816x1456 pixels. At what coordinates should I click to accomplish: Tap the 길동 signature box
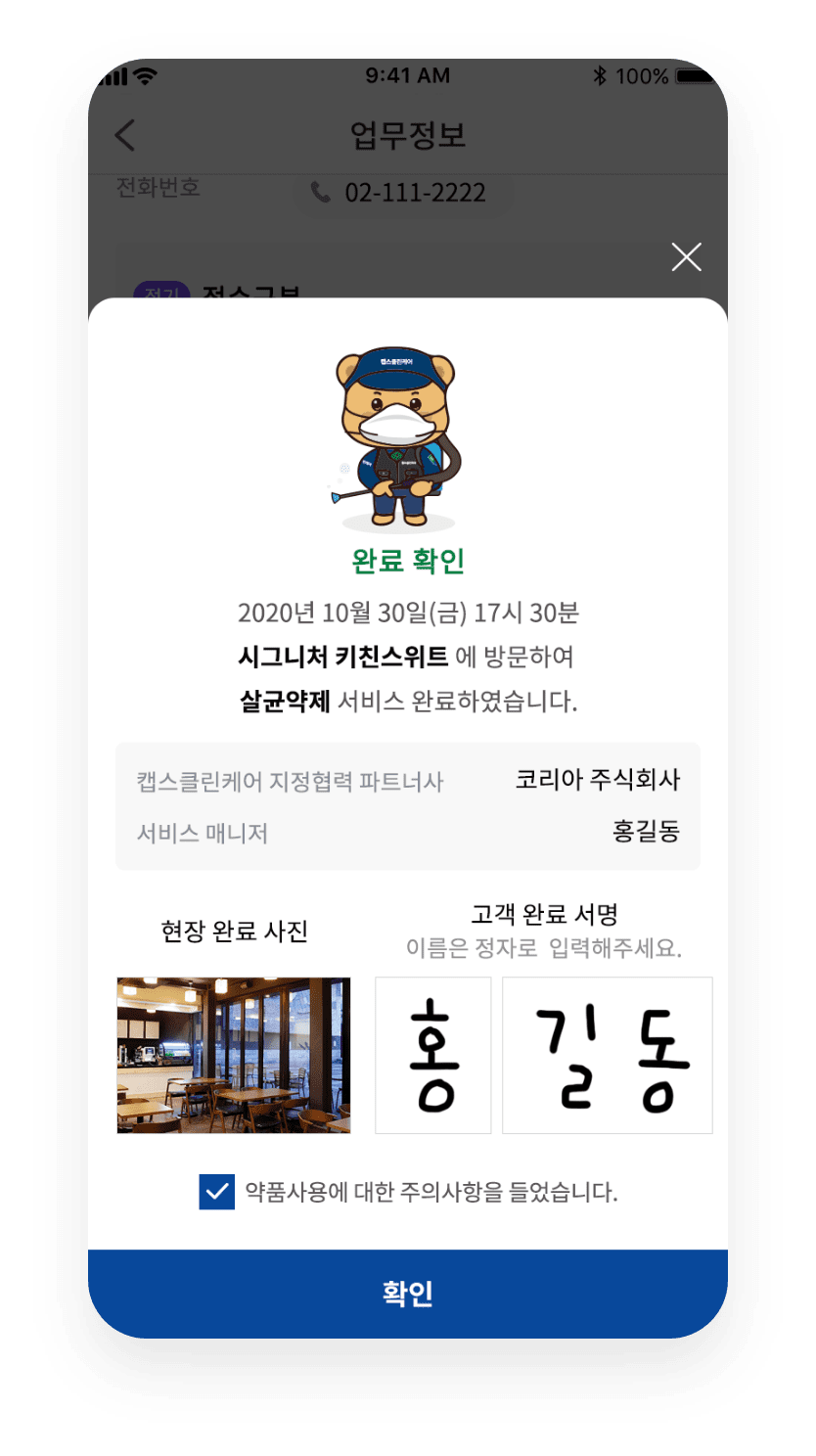pyautogui.click(x=607, y=1055)
